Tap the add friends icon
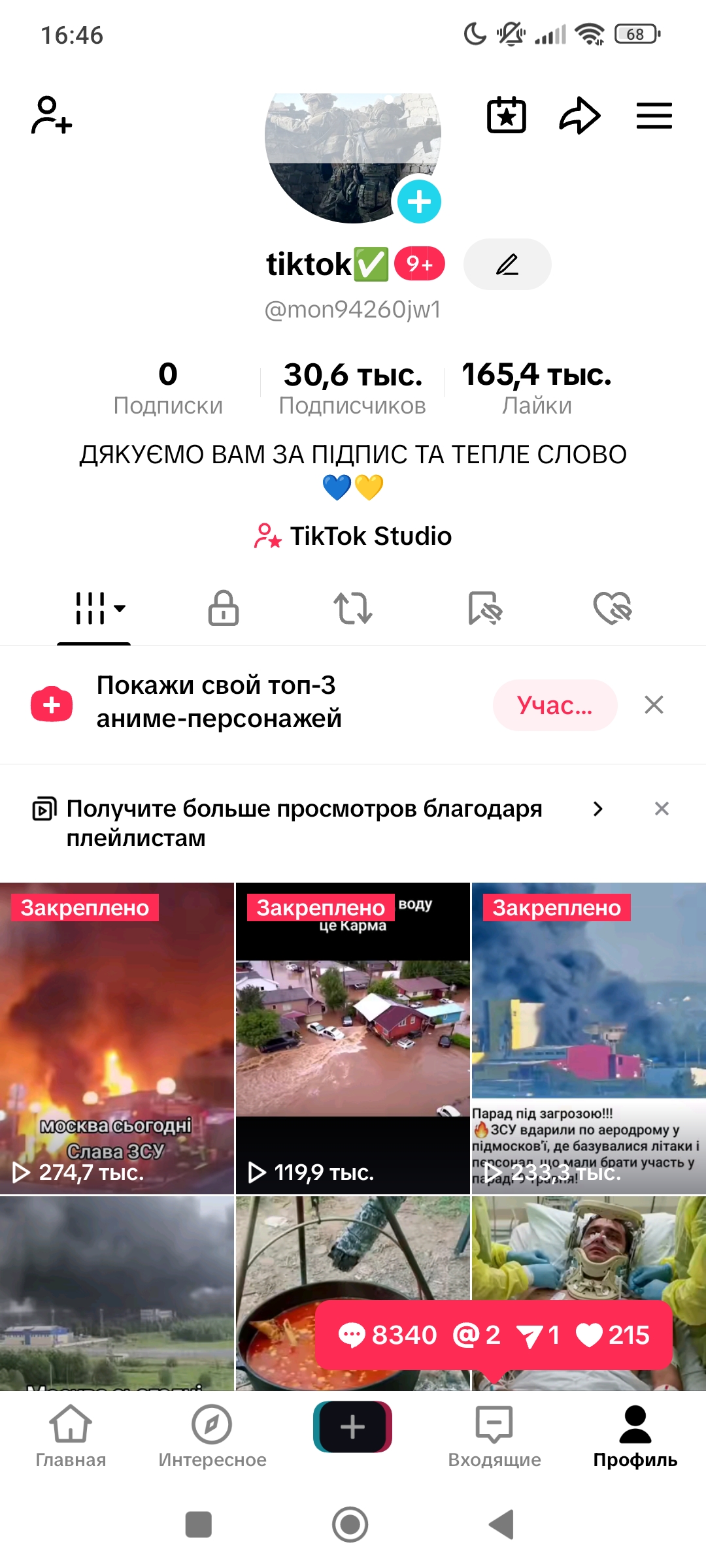The width and height of the screenshot is (706, 1568). point(51,116)
